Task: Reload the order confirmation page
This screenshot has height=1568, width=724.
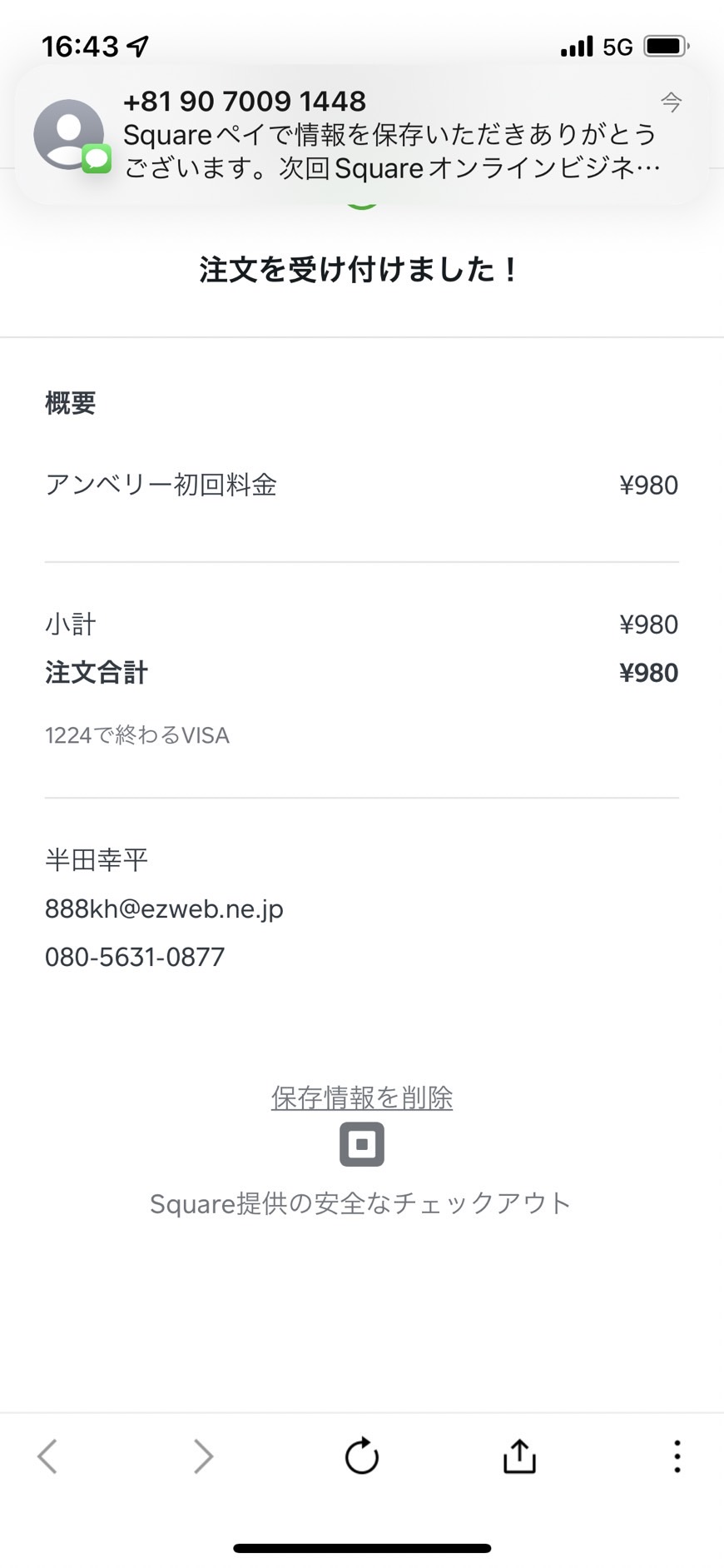Action: pos(362,1456)
